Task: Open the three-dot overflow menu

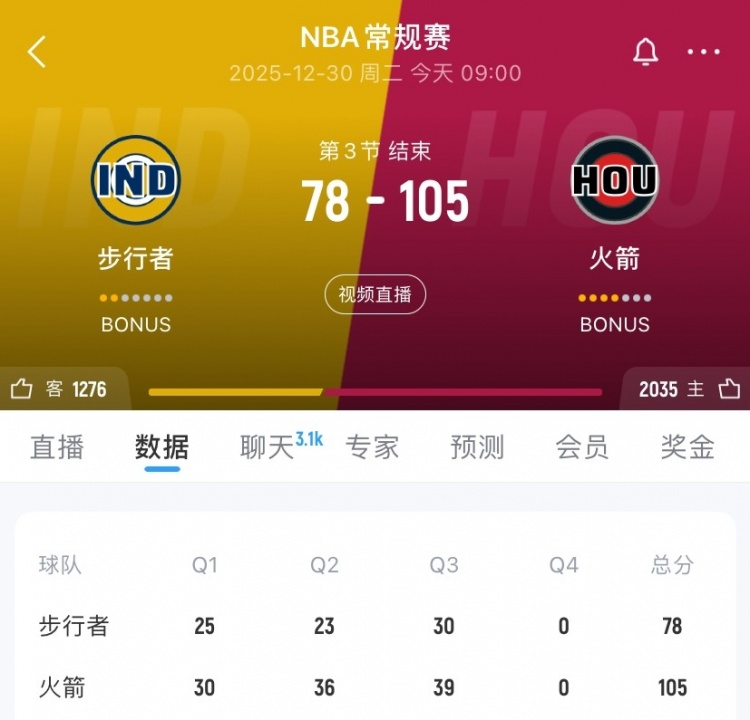Action: [x=704, y=52]
